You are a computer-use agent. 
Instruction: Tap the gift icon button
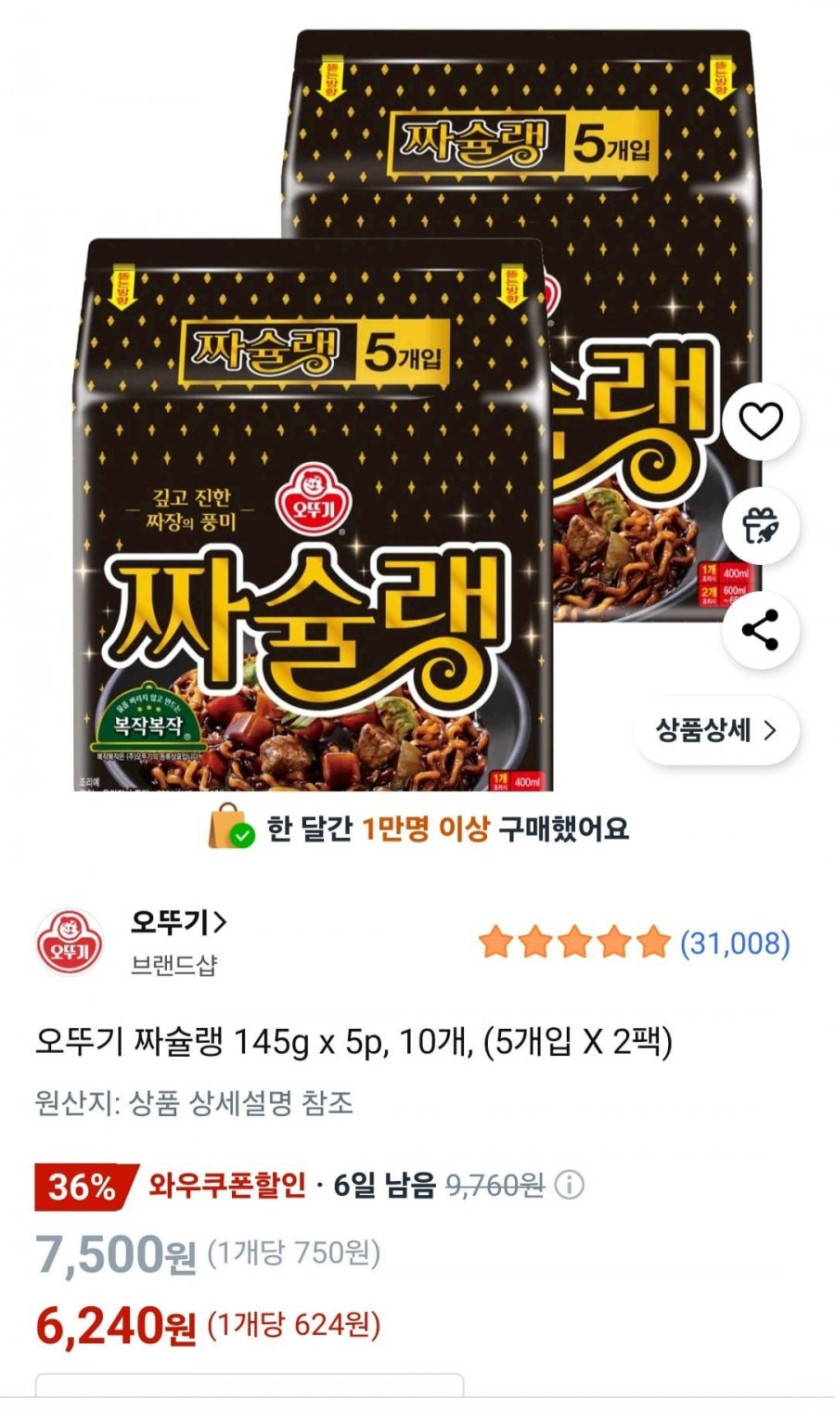coord(761,526)
